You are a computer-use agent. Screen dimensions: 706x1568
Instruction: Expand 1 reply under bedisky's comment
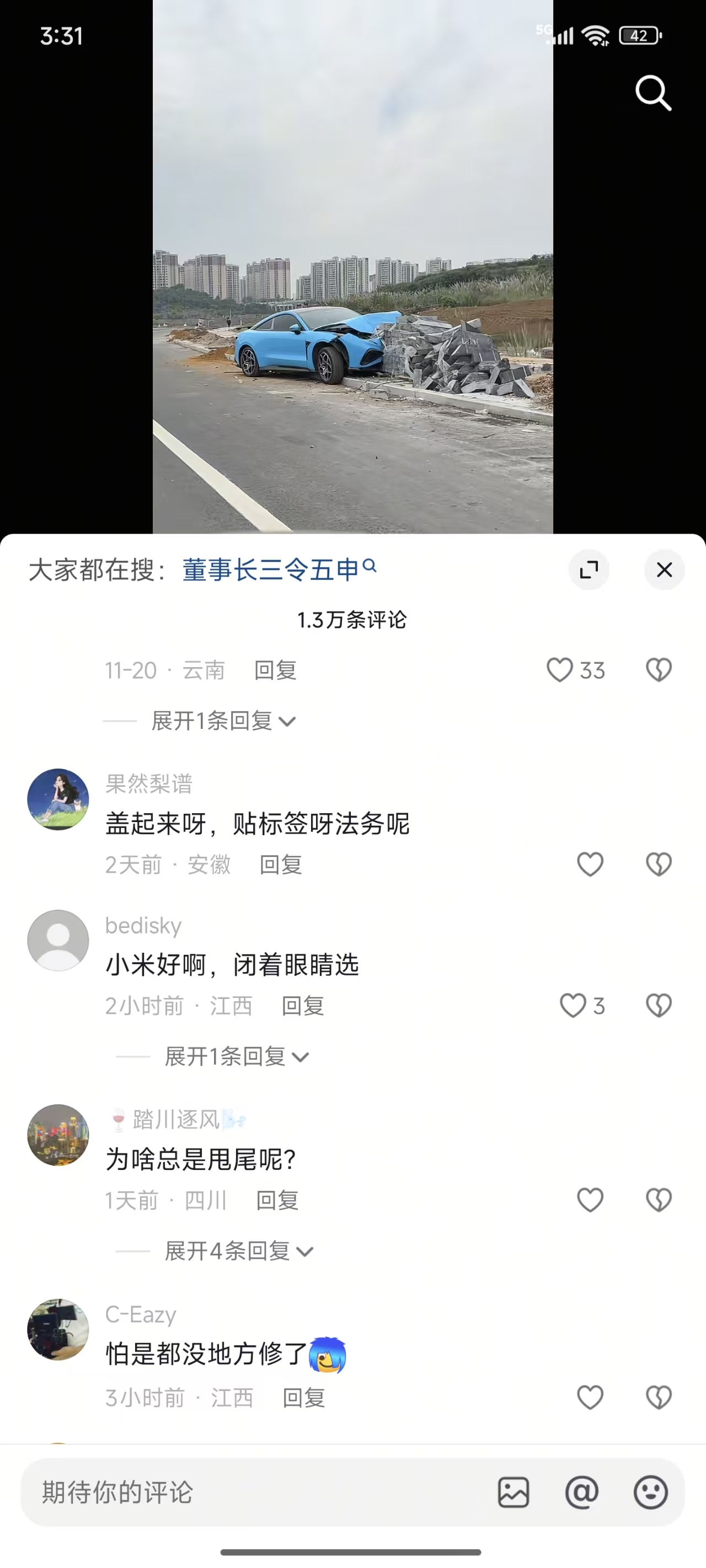237,1057
